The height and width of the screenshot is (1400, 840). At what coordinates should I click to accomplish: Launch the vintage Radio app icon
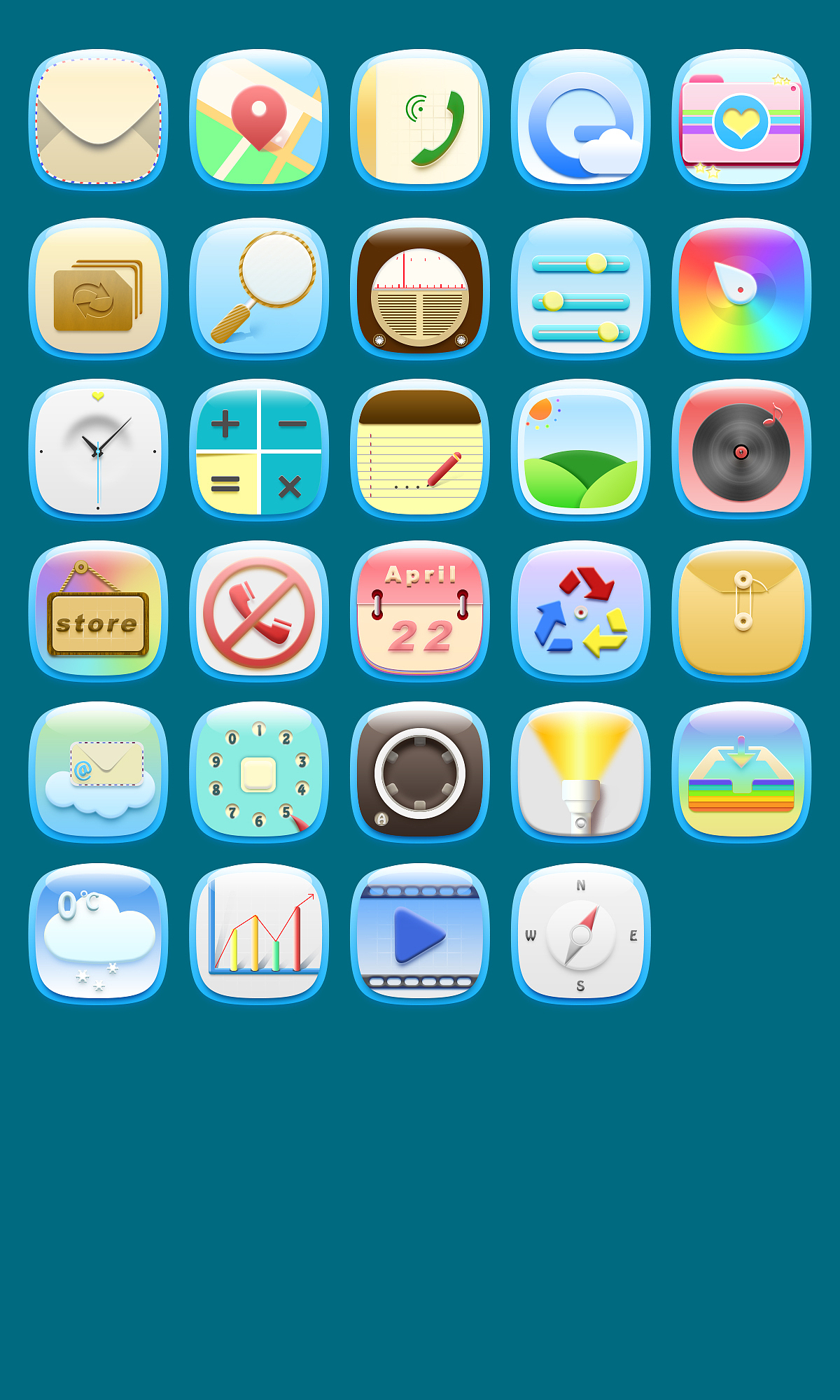coord(420,287)
